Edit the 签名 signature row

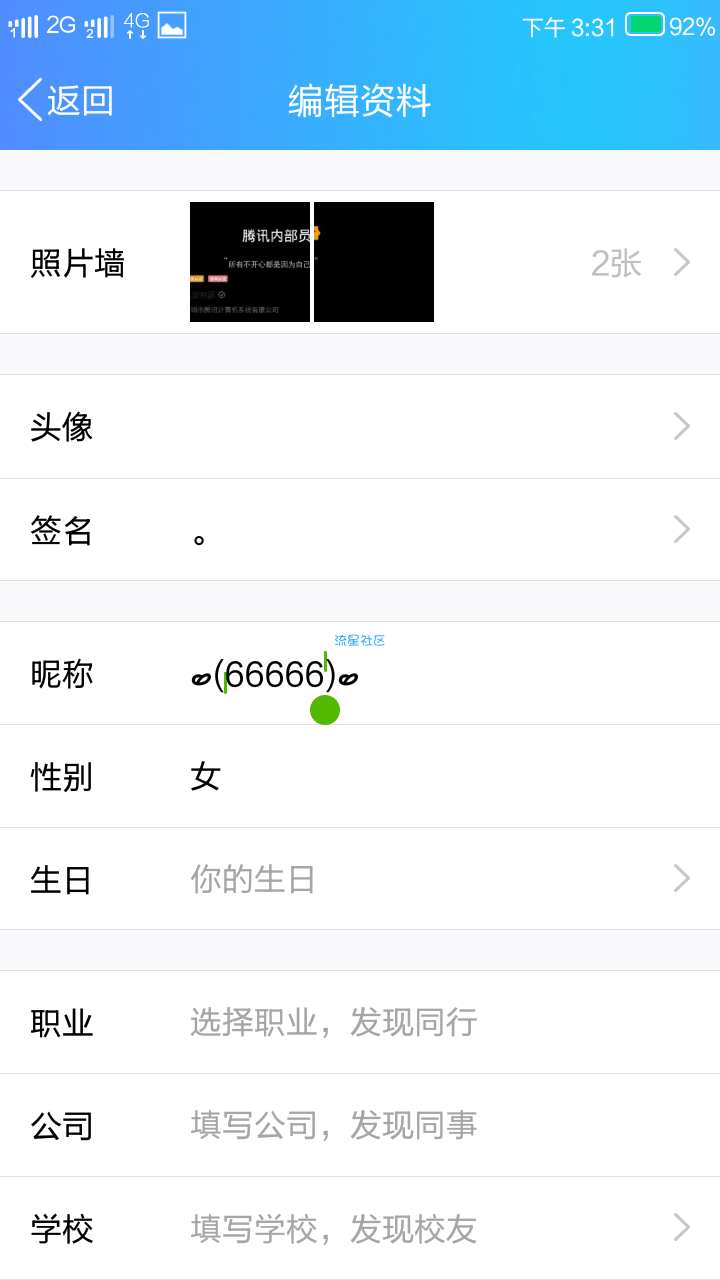[x=360, y=530]
